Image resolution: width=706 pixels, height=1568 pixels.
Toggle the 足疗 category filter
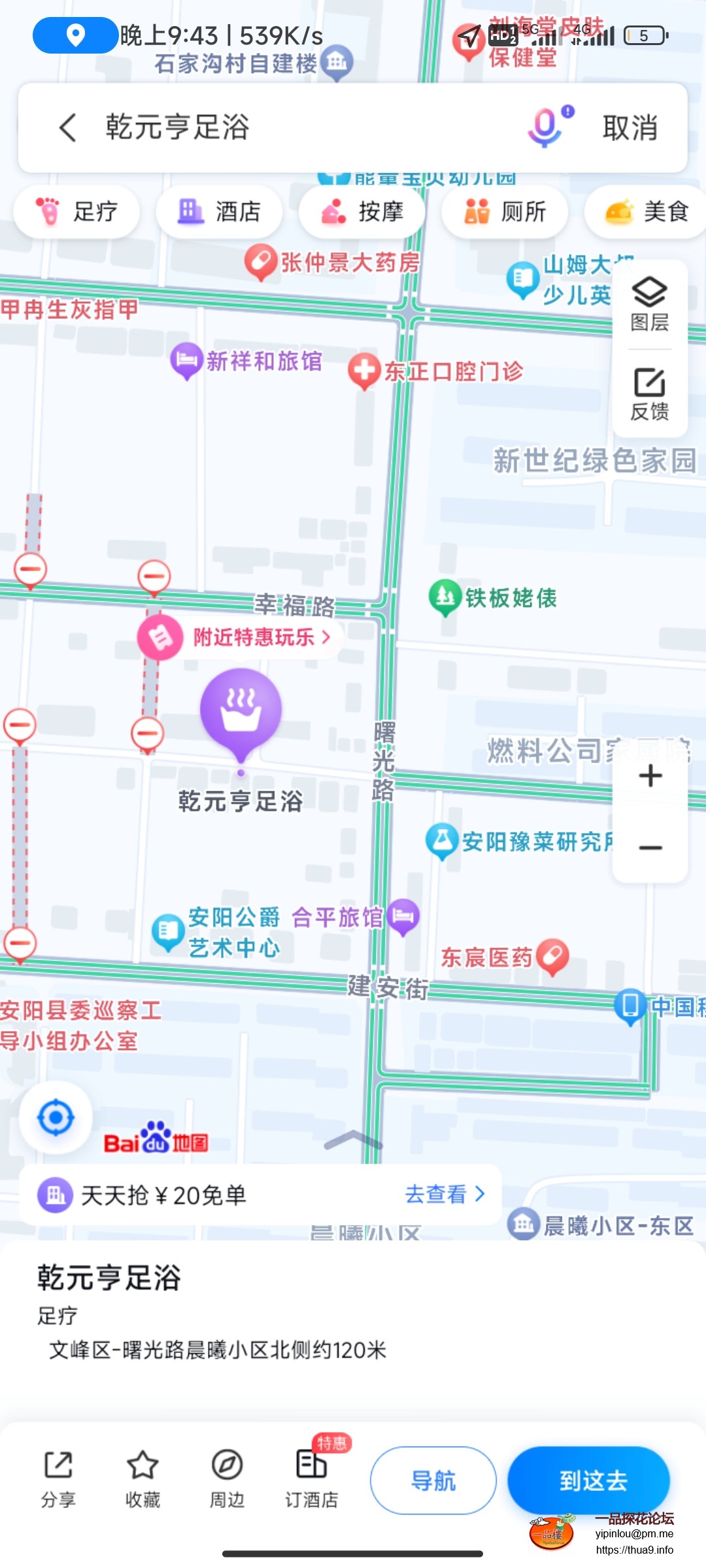tap(76, 210)
